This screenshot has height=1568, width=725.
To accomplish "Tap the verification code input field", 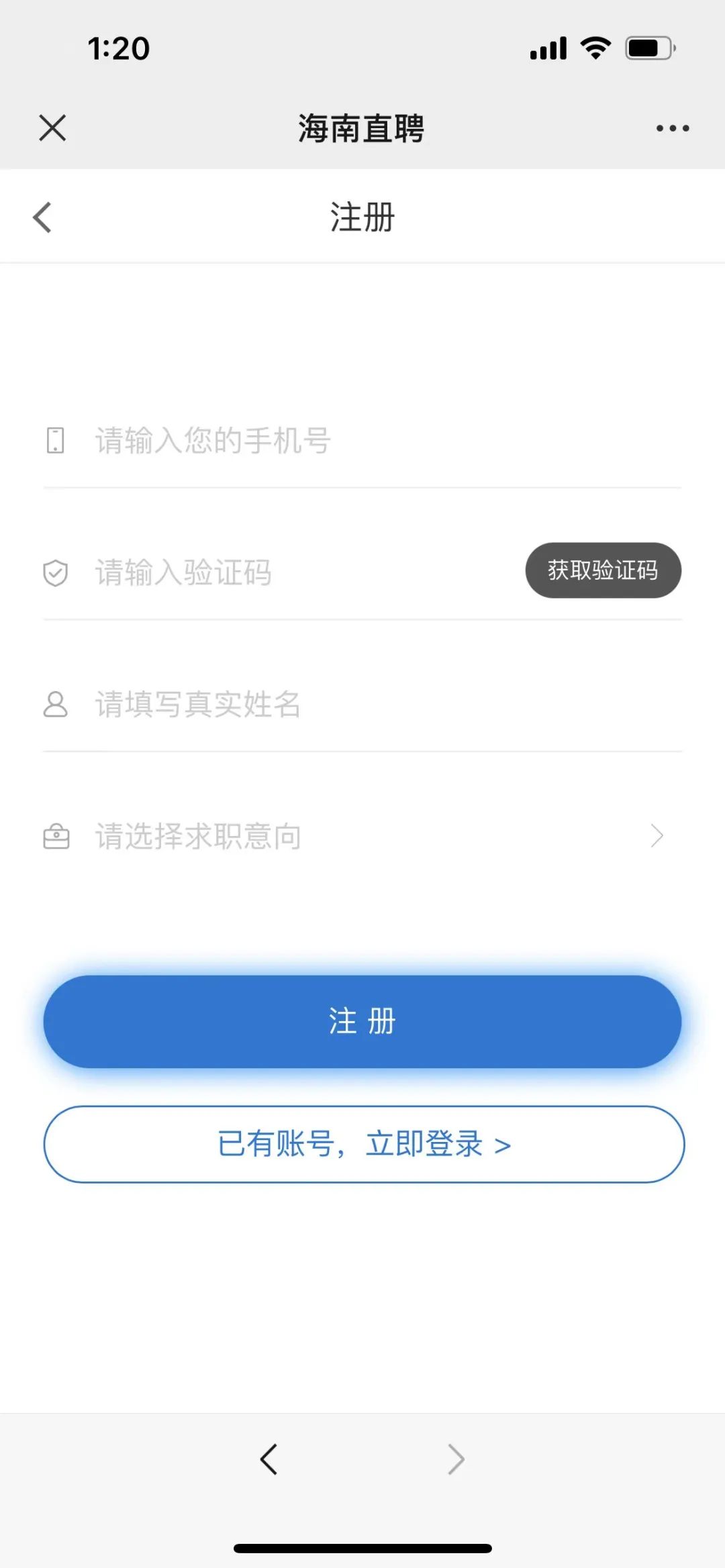I will [x=282, y=572].
